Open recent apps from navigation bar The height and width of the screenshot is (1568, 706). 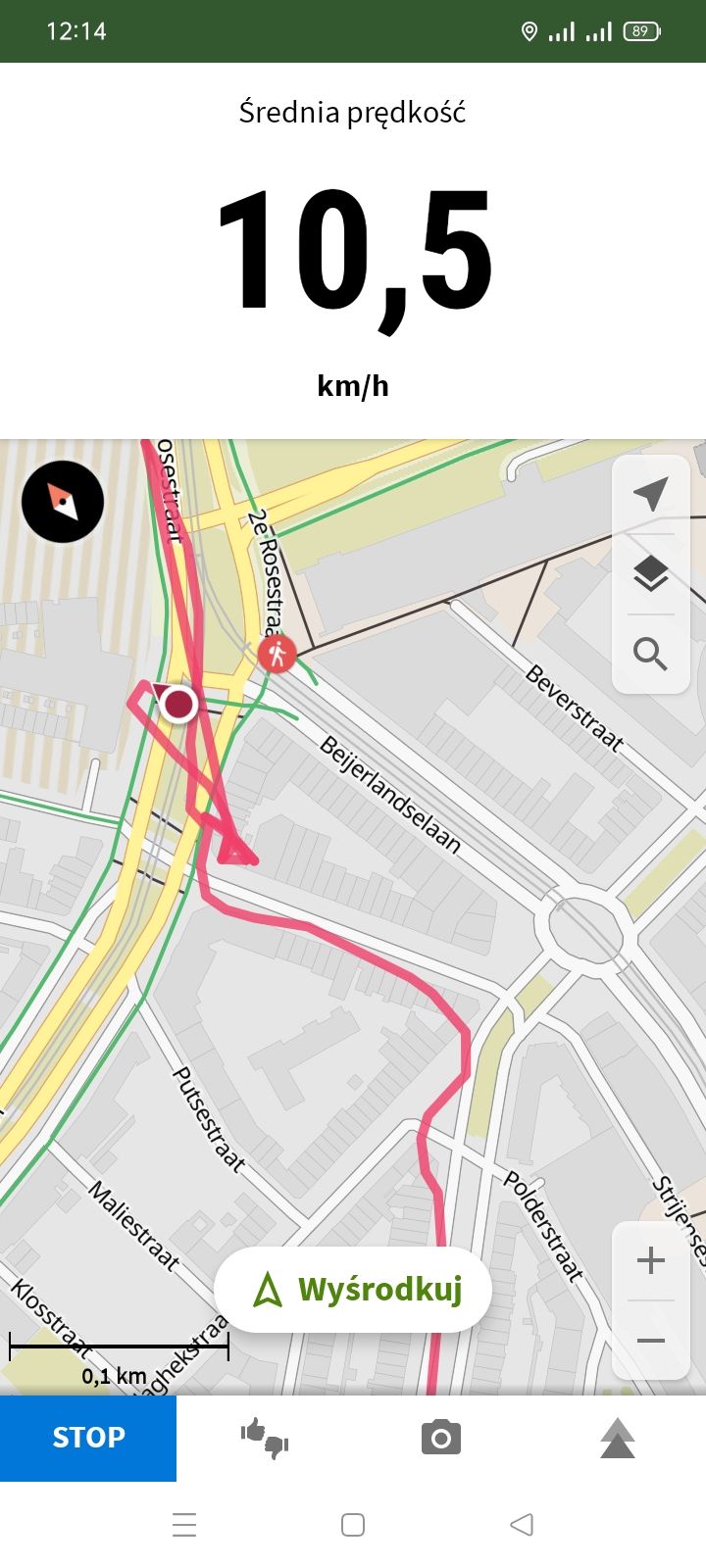(184, 1525)
